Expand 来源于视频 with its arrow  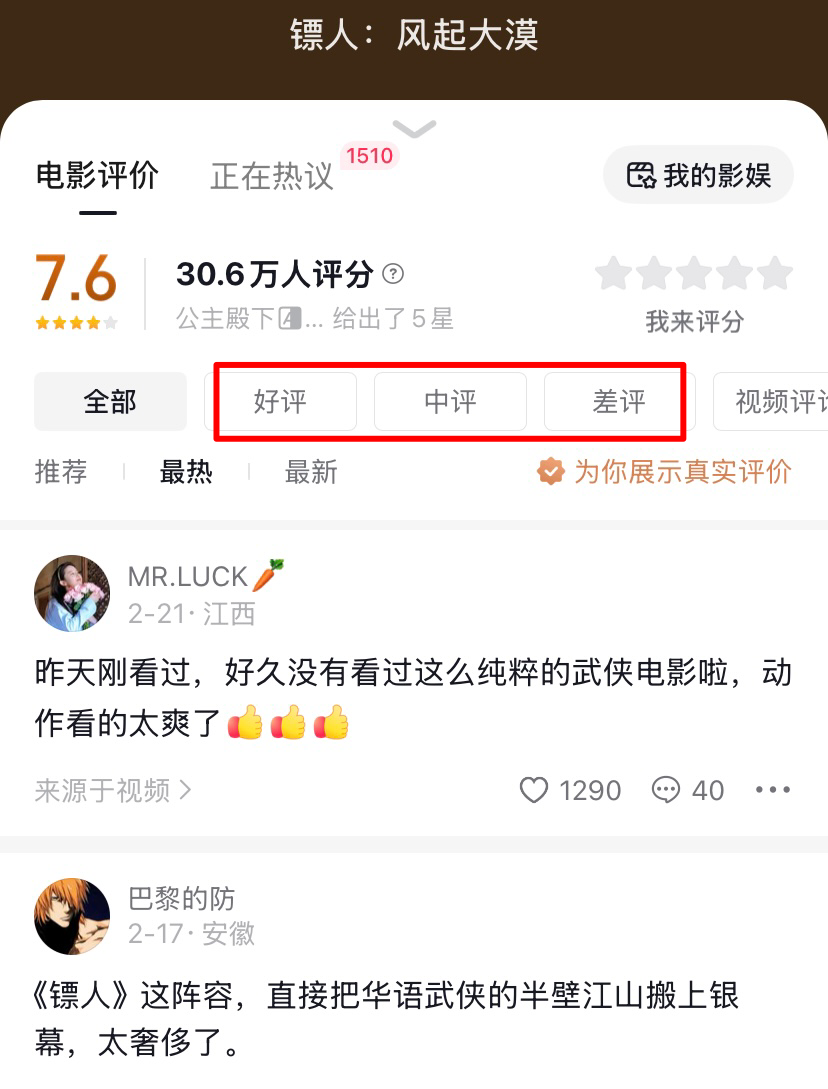113,790
